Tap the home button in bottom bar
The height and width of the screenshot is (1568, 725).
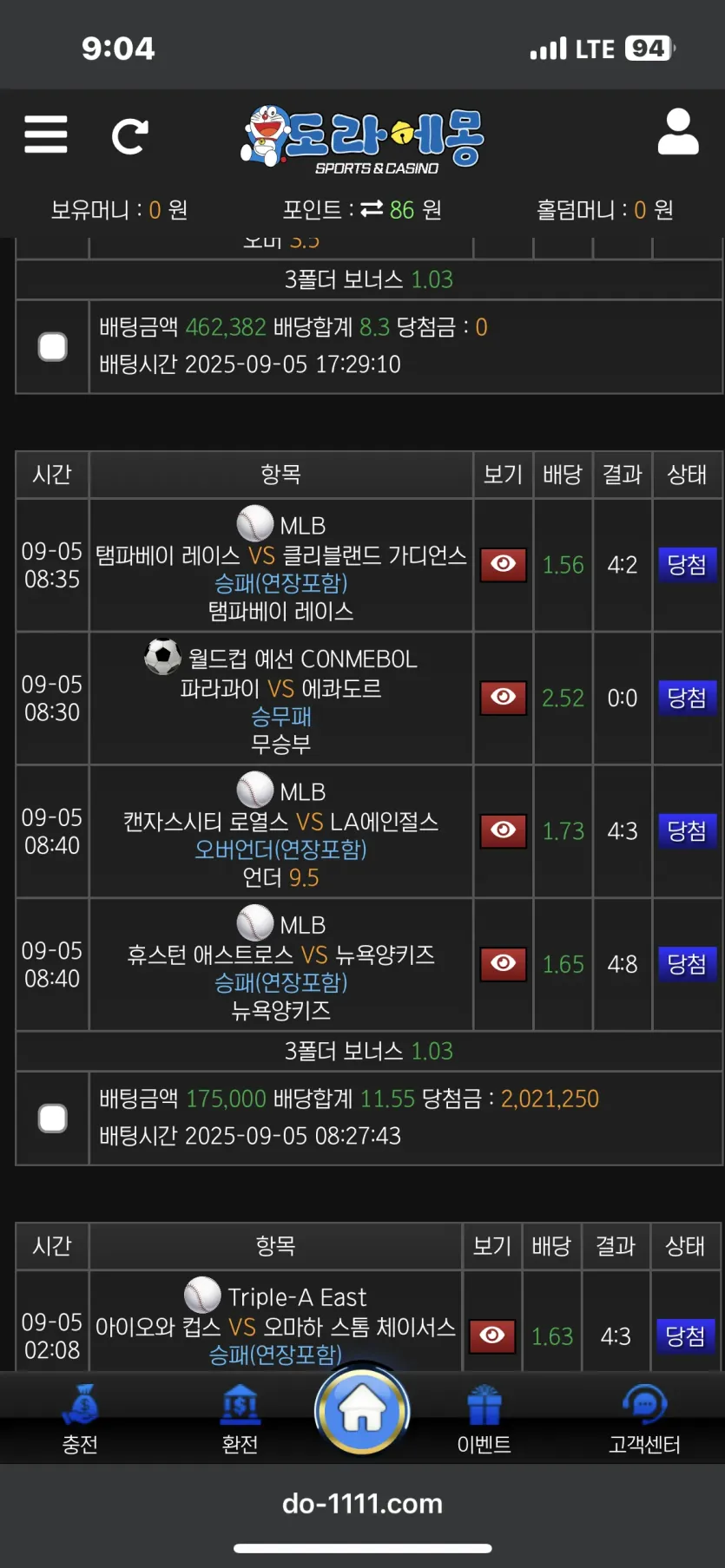(362, 1410)
